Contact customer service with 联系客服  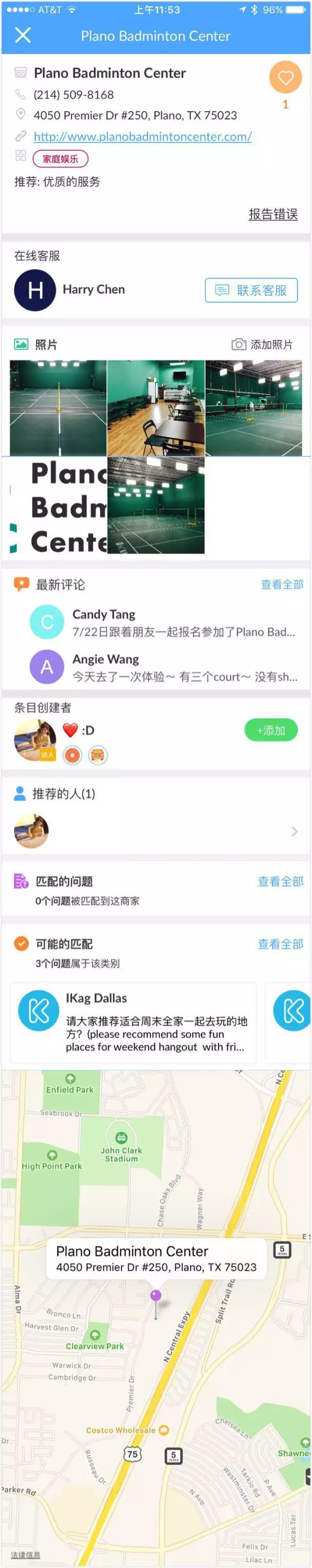tap(251, 290)
